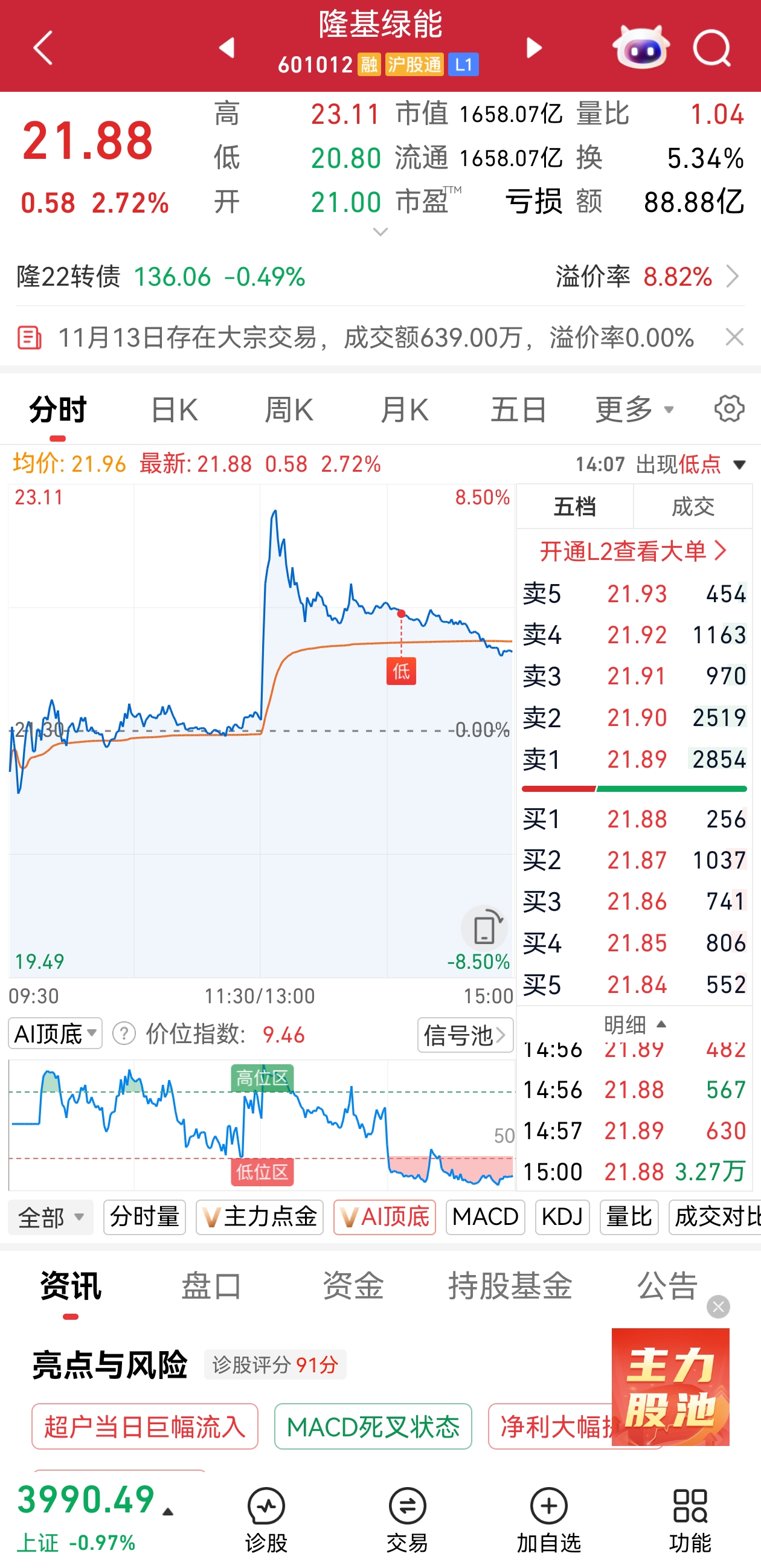
Task: Choose the KDJ indicator chip
Action: tap(562, 1218)
